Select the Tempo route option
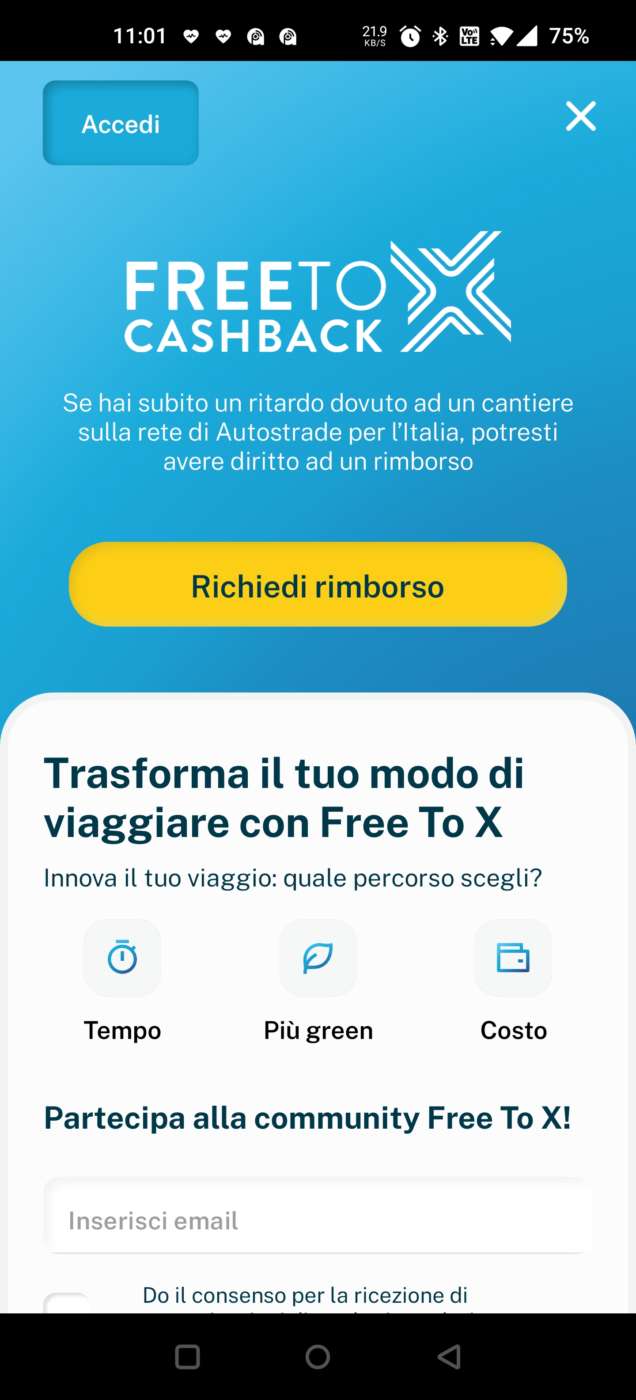Viewport: 636px width, 1400px height. (x=122, y=959)
